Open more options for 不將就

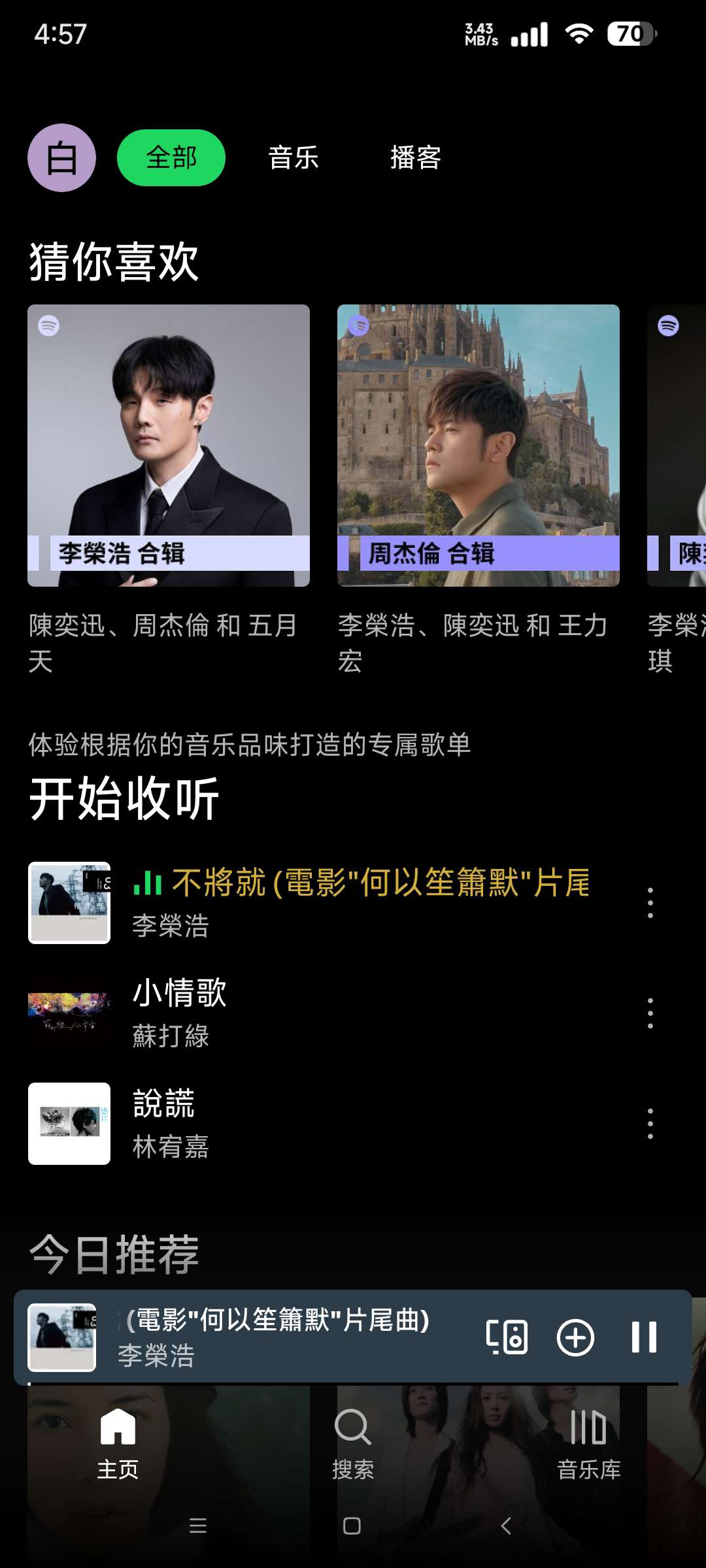tap(650, 903)
